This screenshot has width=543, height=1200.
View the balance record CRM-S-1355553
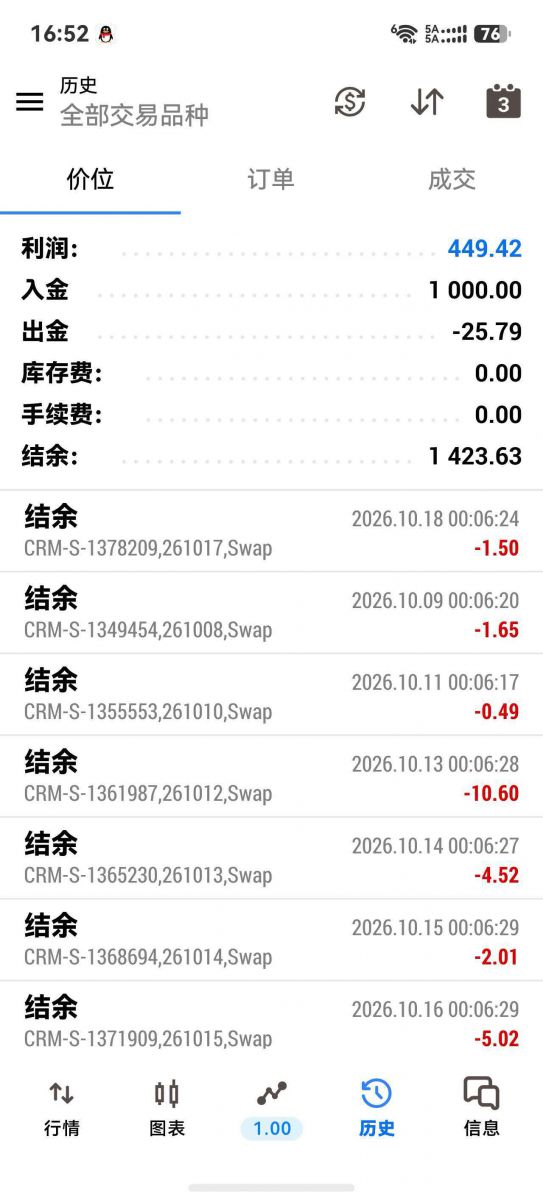271,696
